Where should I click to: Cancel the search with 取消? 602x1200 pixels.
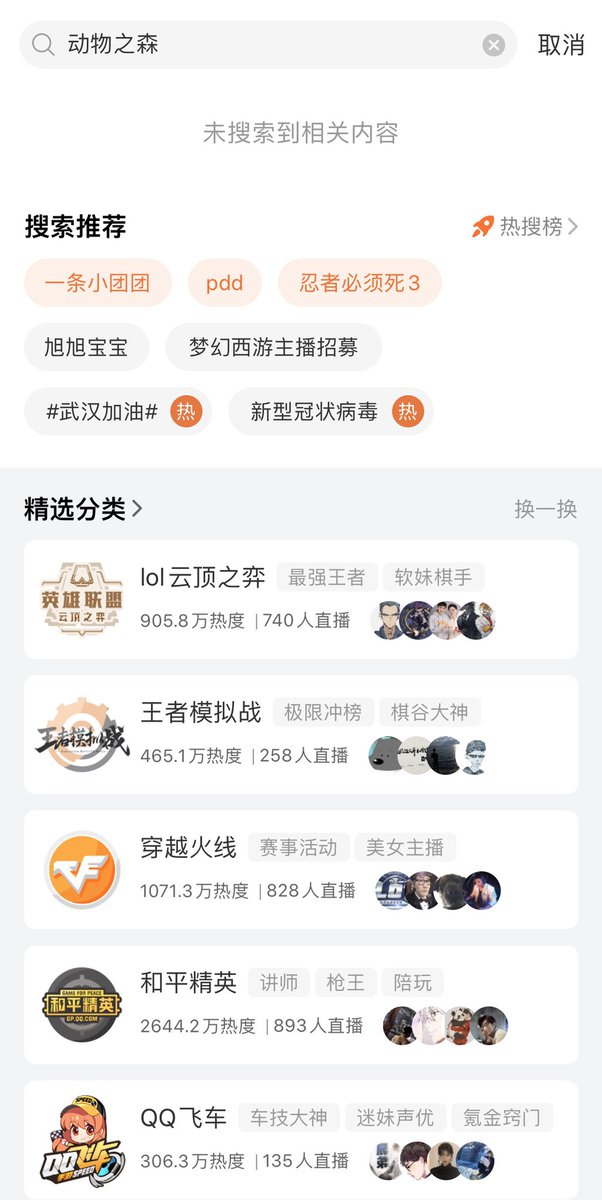point(560,45)
